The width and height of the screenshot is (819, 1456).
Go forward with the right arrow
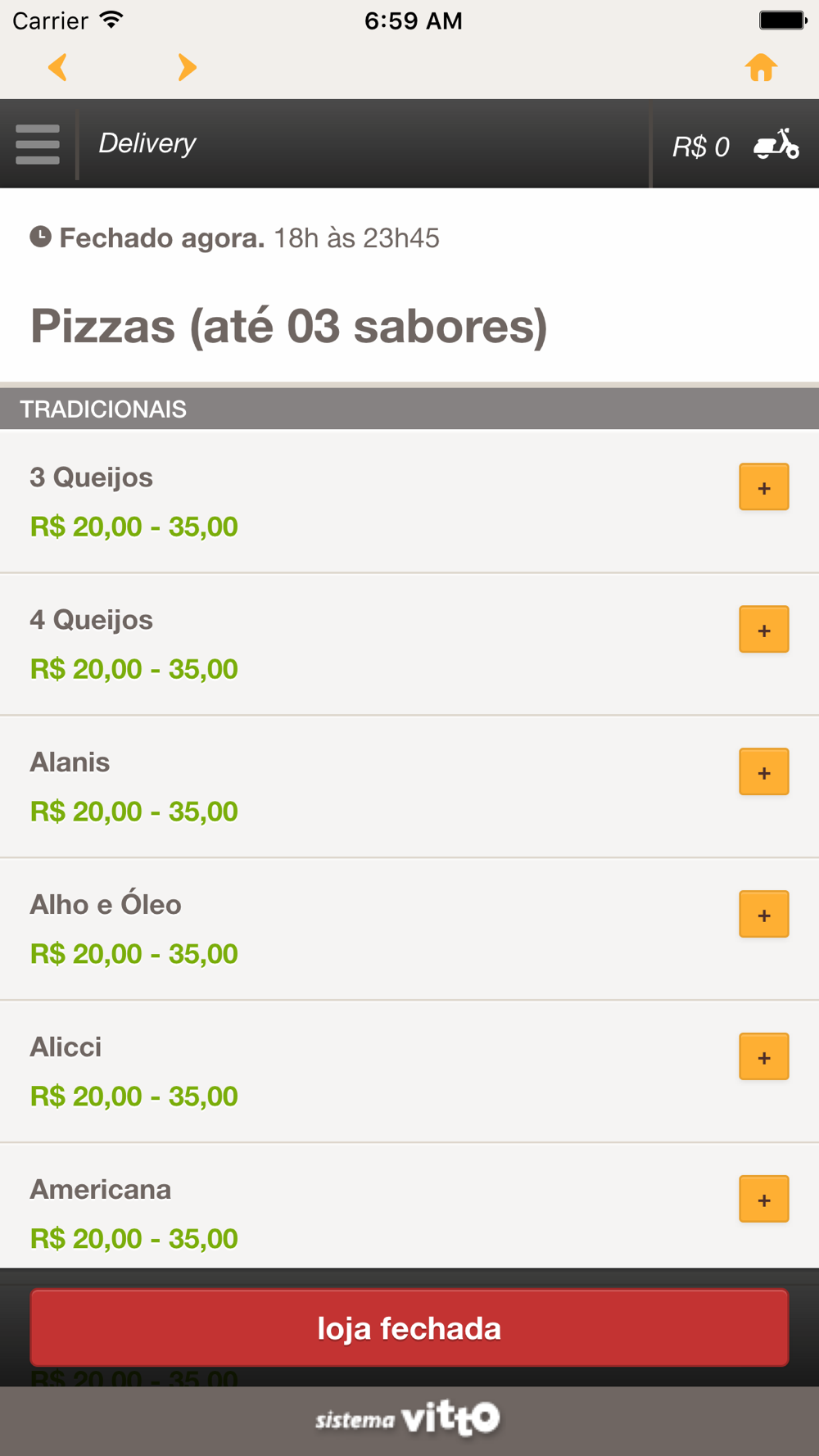[x=188, y=67]
